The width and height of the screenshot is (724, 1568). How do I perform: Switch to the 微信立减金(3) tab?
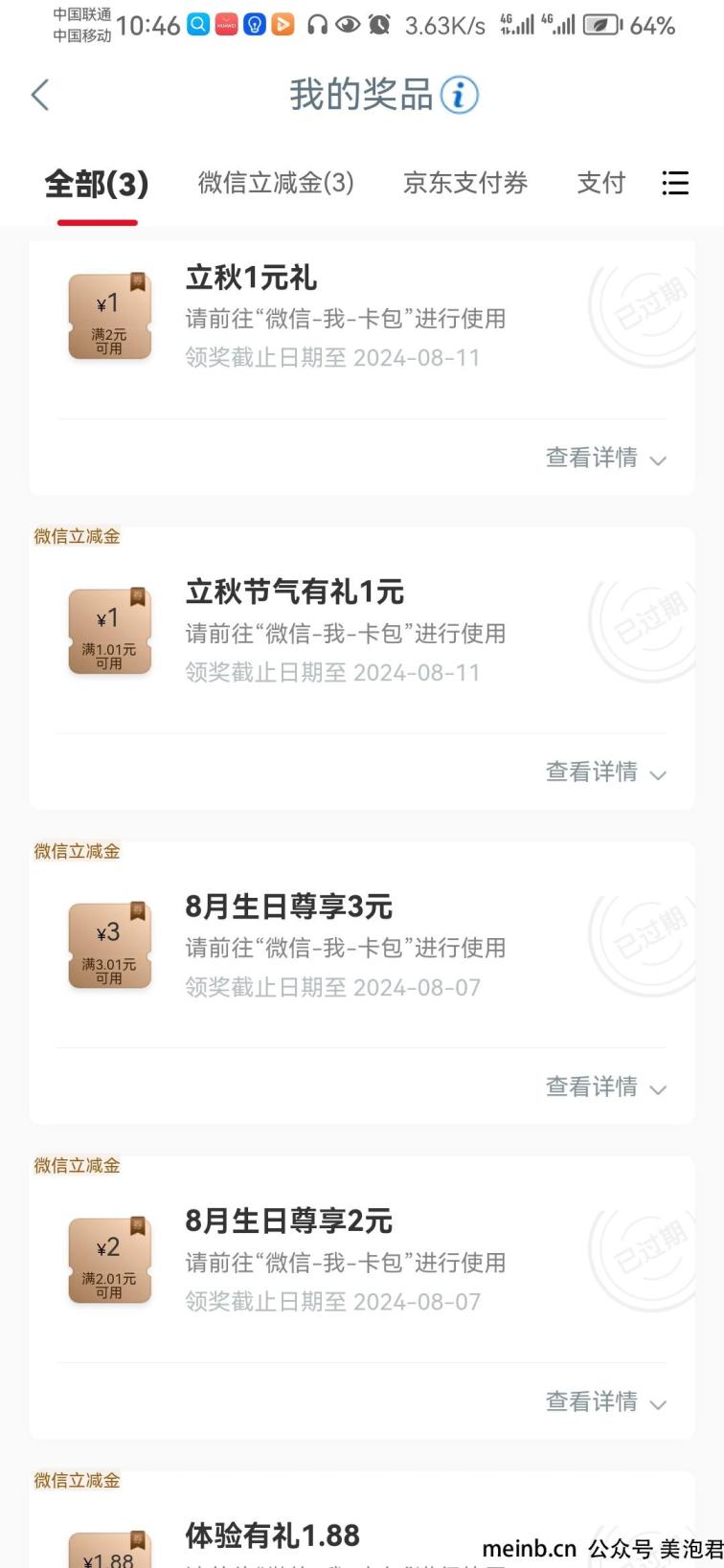pos(276,183)
